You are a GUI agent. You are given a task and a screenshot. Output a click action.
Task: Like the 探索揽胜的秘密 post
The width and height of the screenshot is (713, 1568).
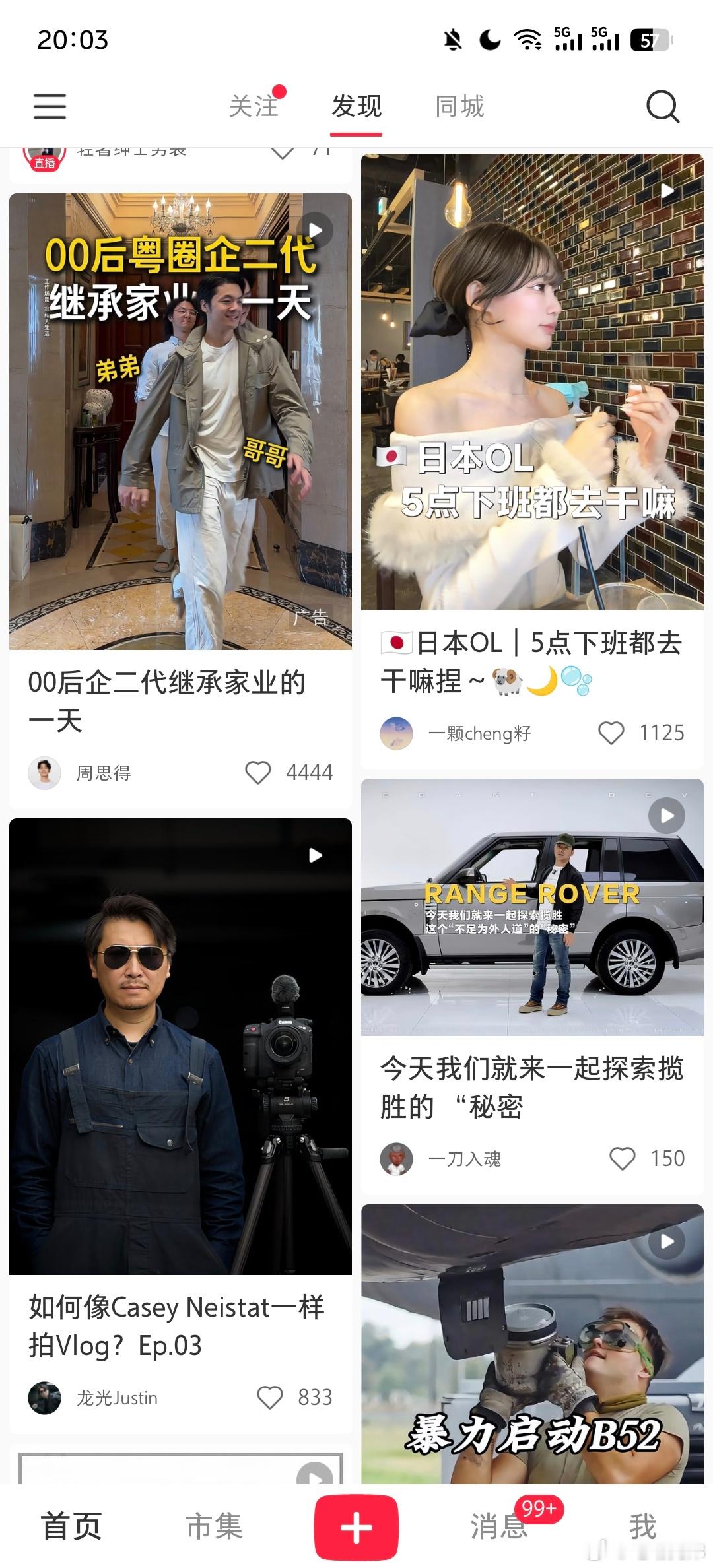[x=621, y=1158]
